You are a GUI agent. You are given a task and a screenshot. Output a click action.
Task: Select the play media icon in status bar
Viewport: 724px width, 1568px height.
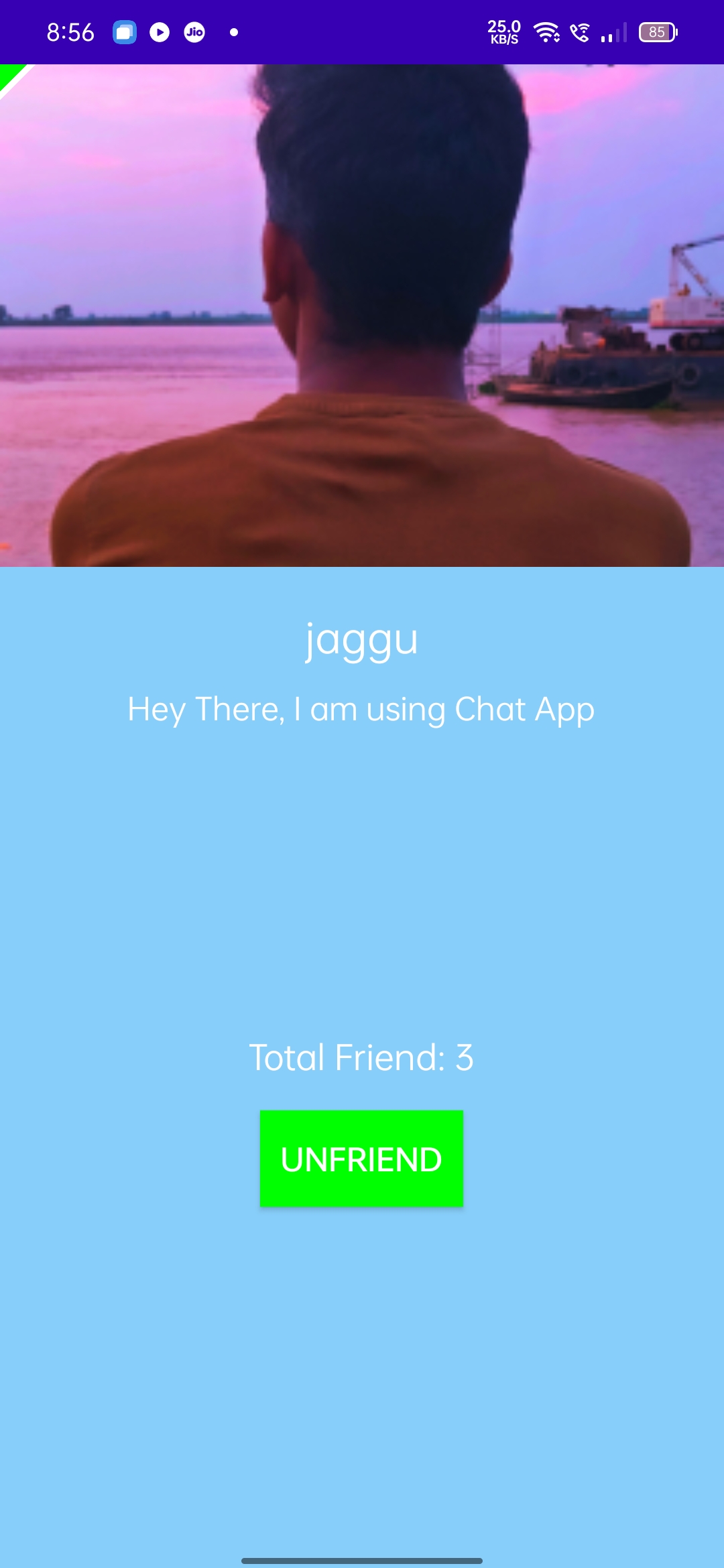click(160, 31)
